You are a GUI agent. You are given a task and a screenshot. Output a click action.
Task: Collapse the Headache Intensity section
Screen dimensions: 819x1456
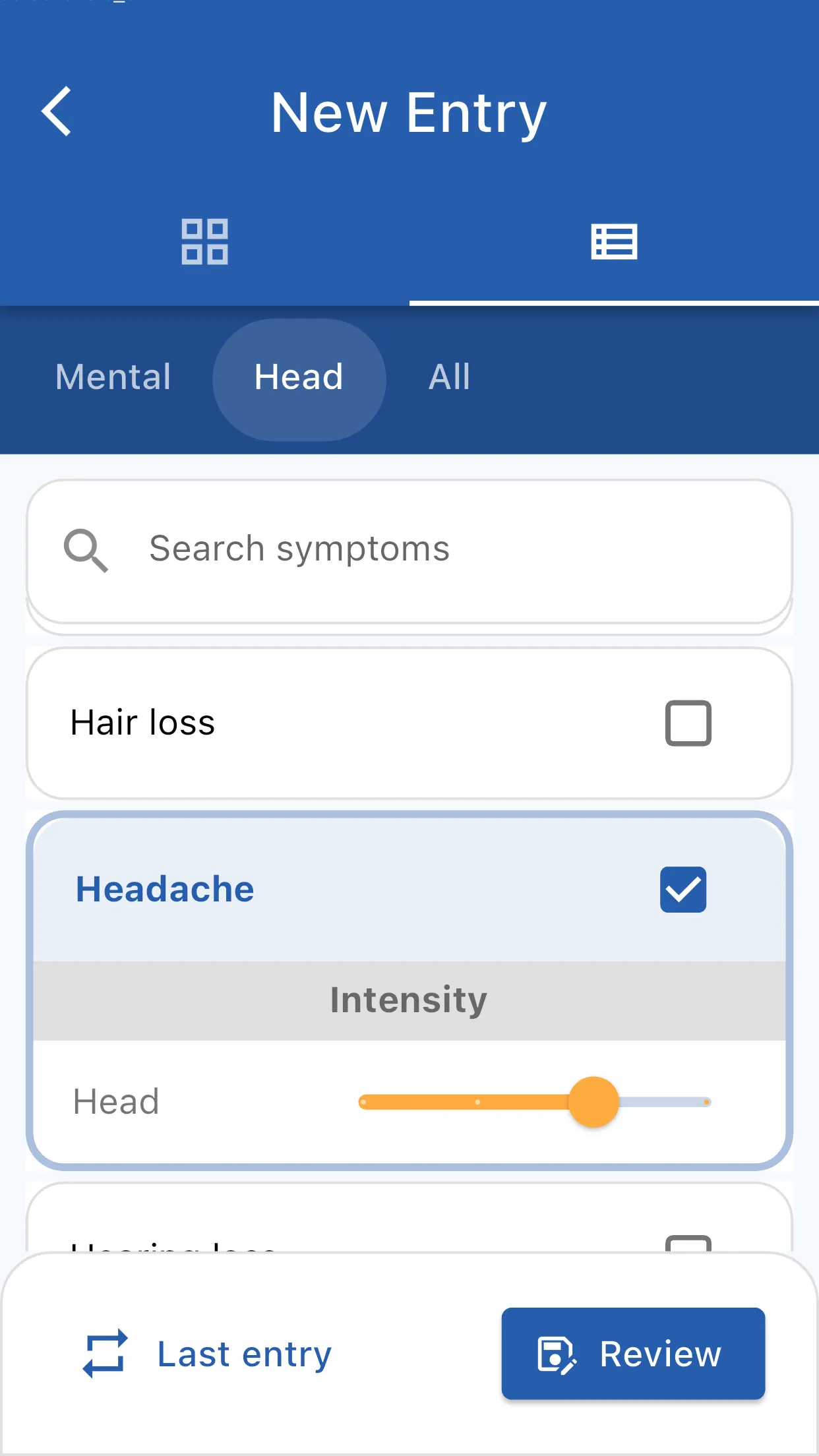click(408, 1000)
